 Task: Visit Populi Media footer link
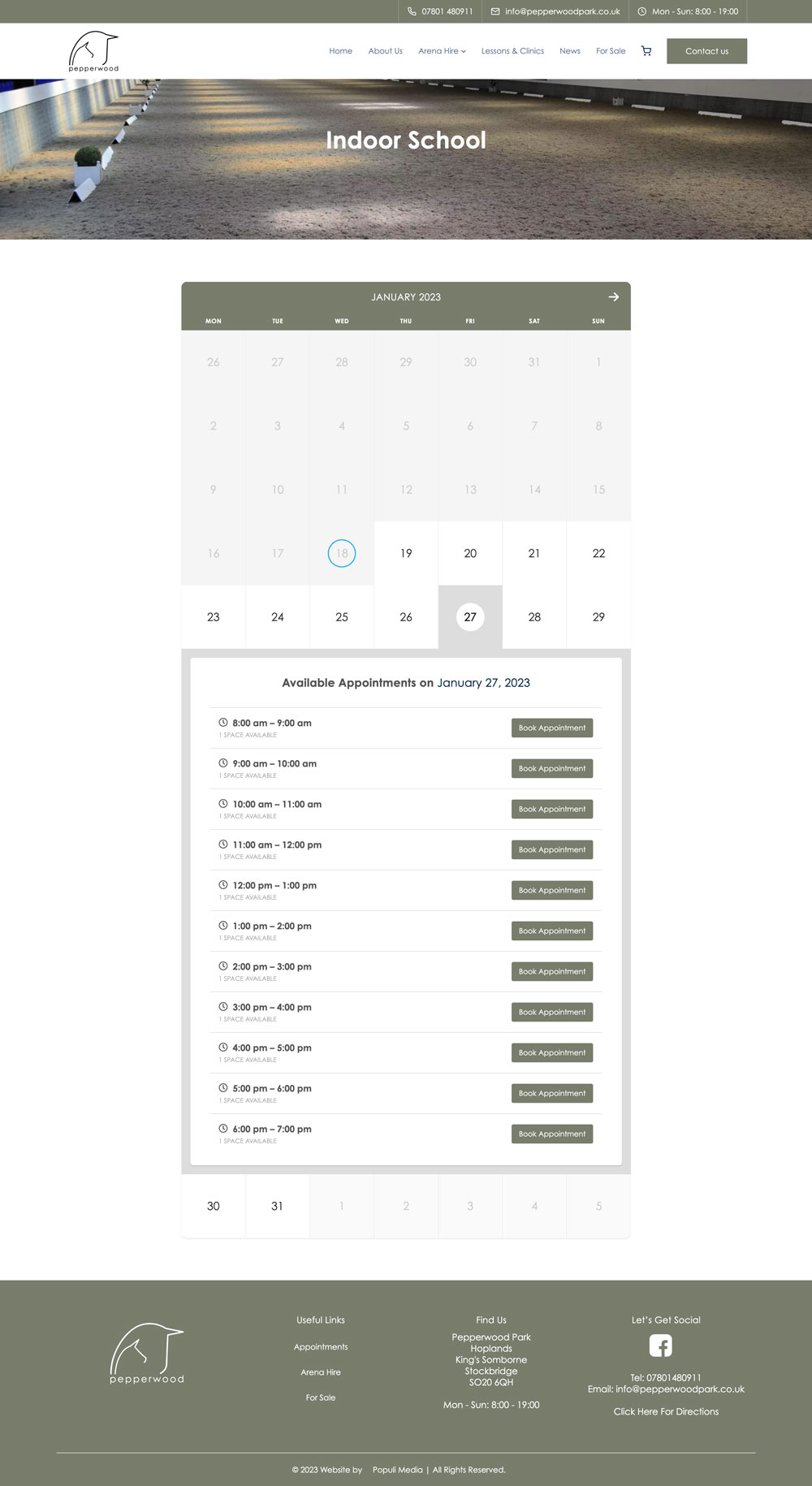point(398,1470)
